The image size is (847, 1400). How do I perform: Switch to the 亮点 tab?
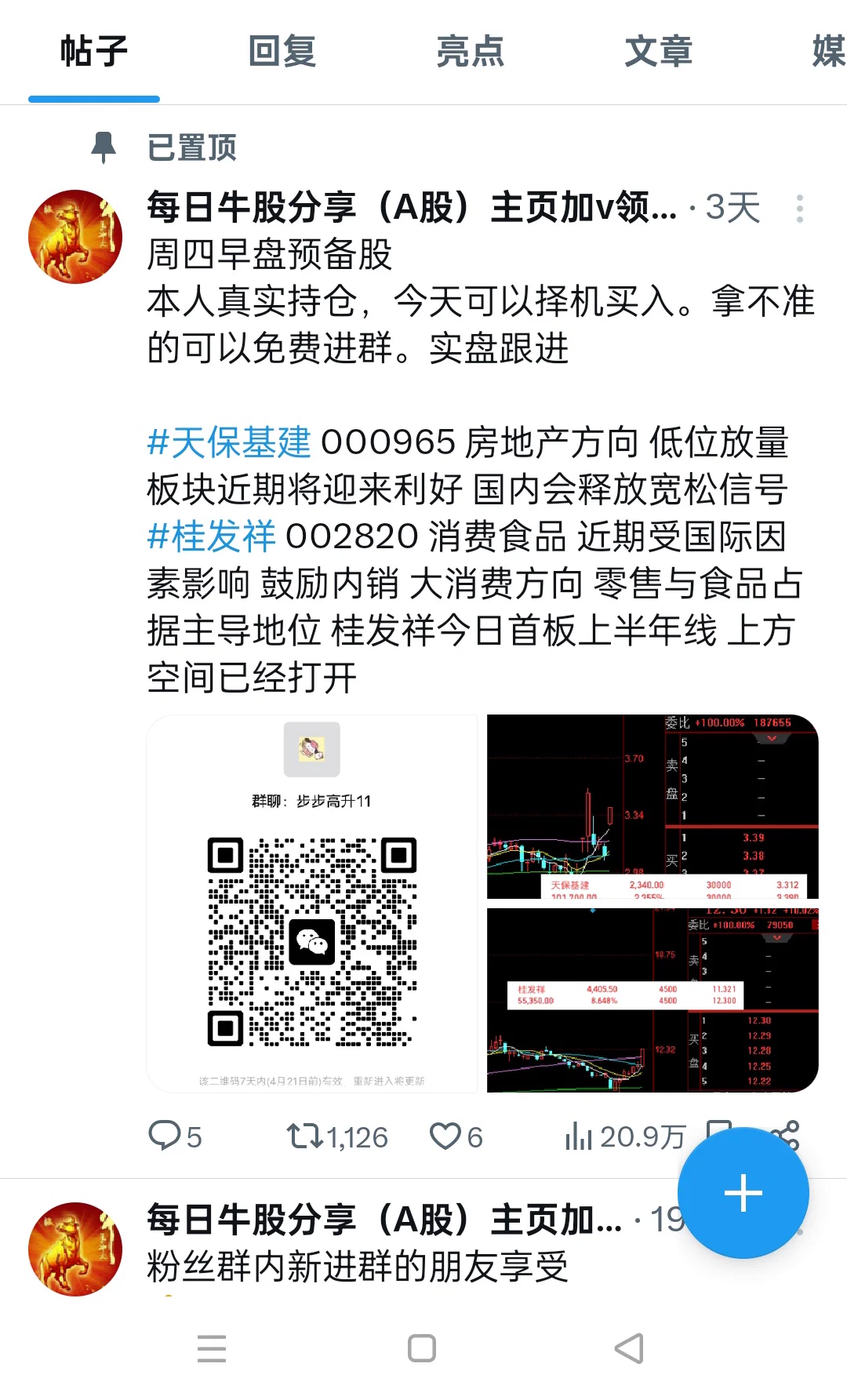click(470, 52)
